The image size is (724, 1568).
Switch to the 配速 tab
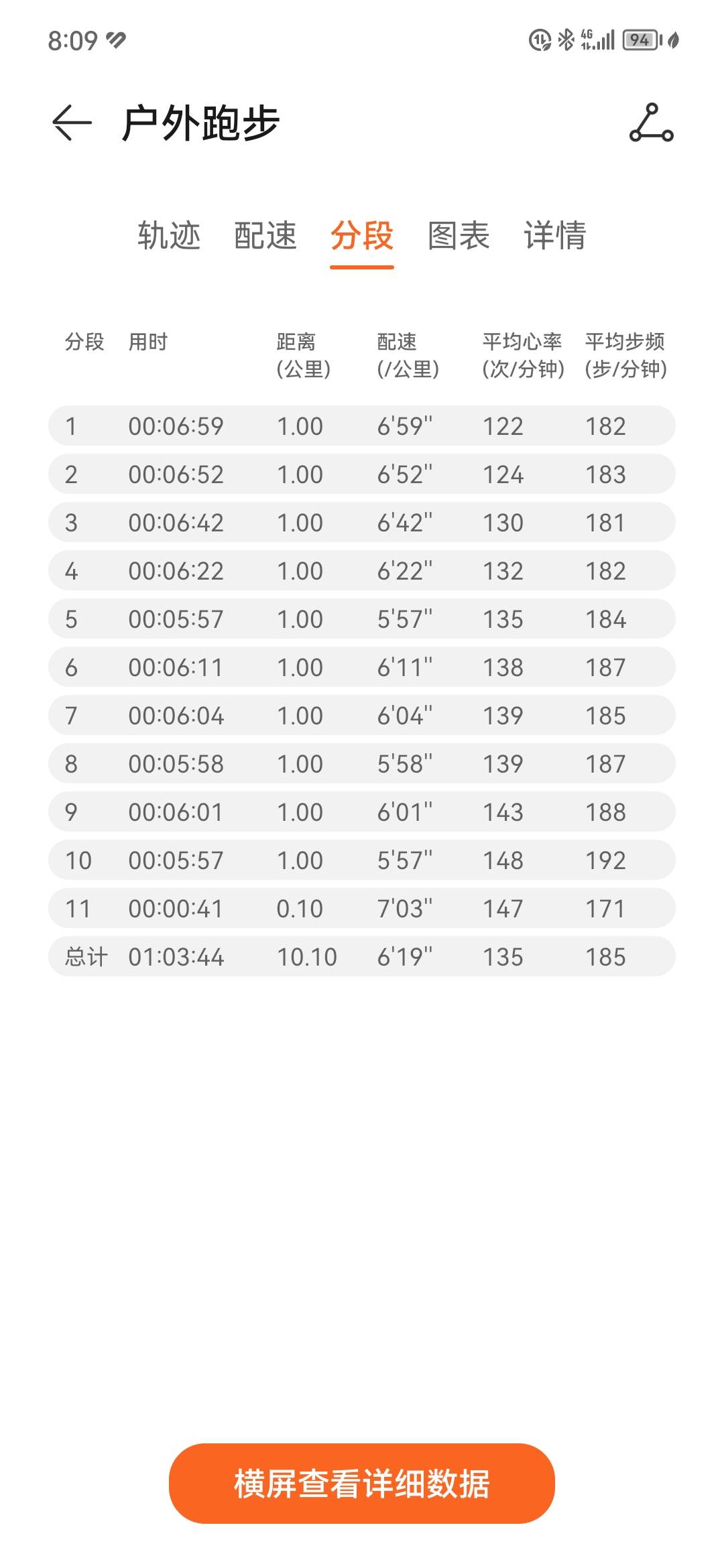(x=265, y=236)
